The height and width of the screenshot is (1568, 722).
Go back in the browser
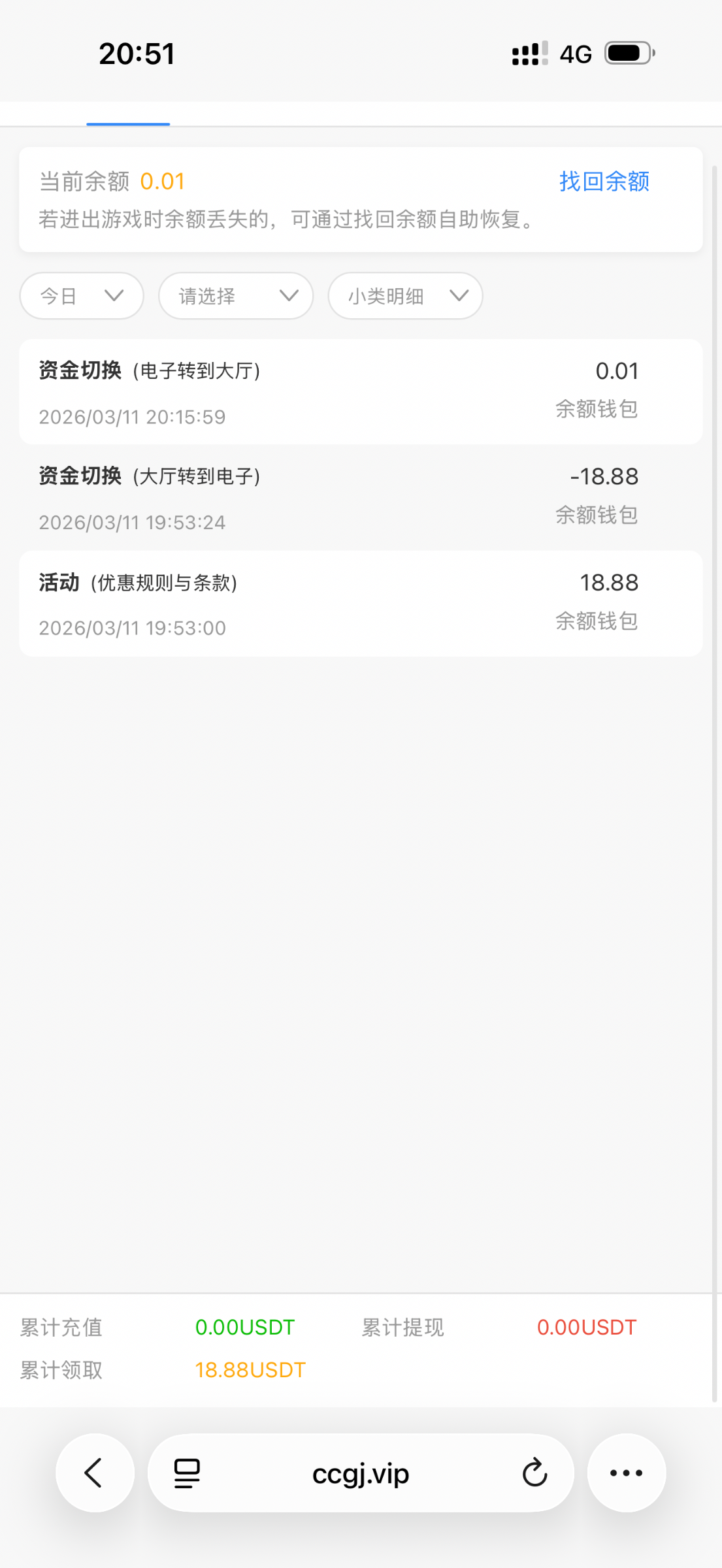click(x=95, y=1473)
